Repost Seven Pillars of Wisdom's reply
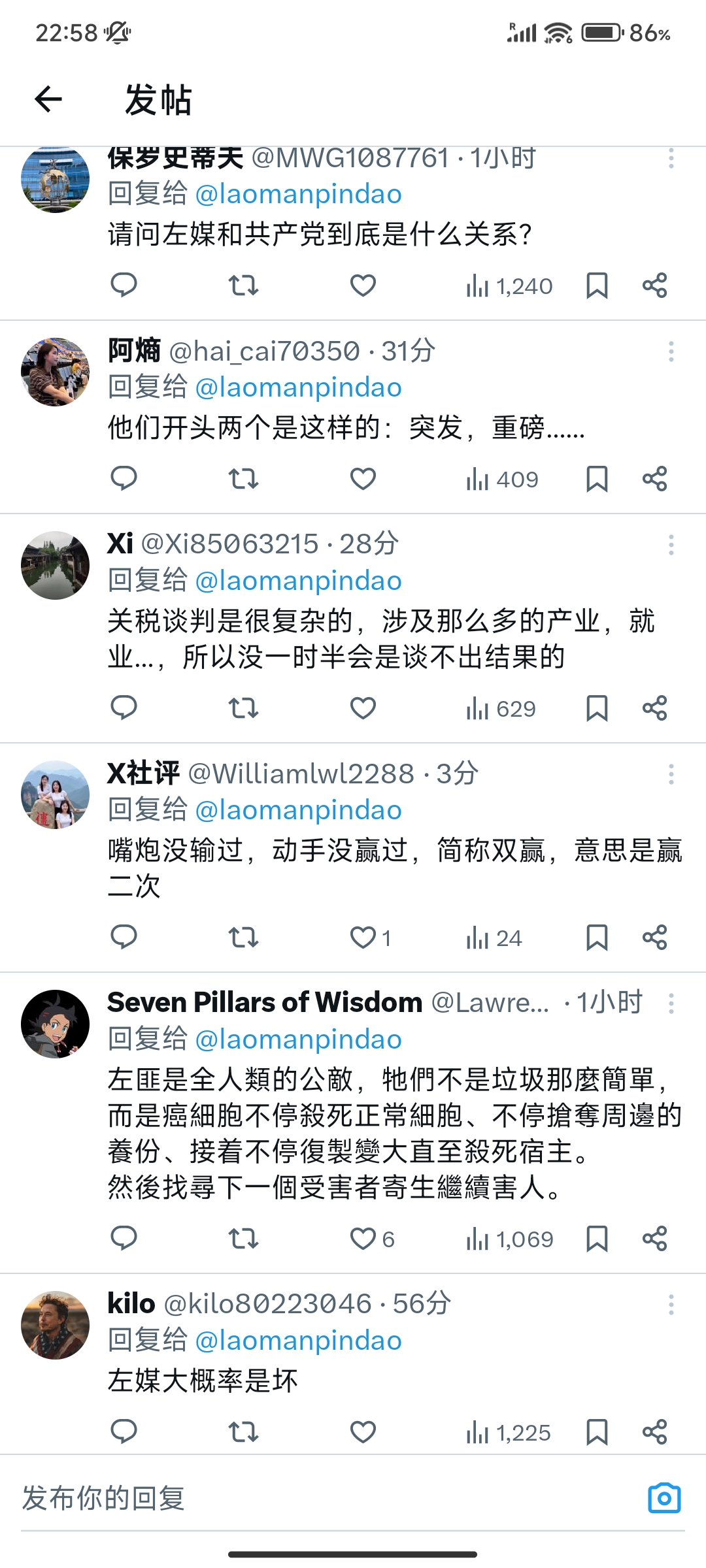 pyautogui.click(x=243, y=1239)
